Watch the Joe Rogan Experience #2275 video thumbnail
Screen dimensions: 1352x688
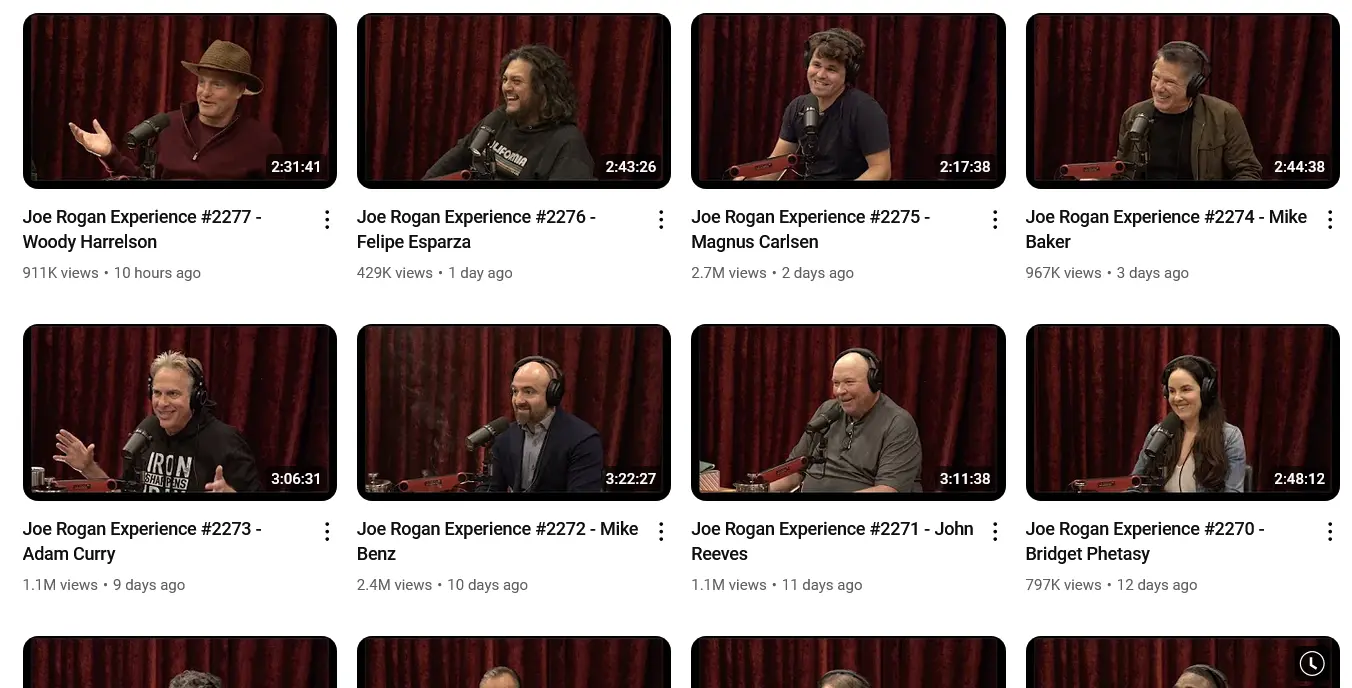coord(848,101)
